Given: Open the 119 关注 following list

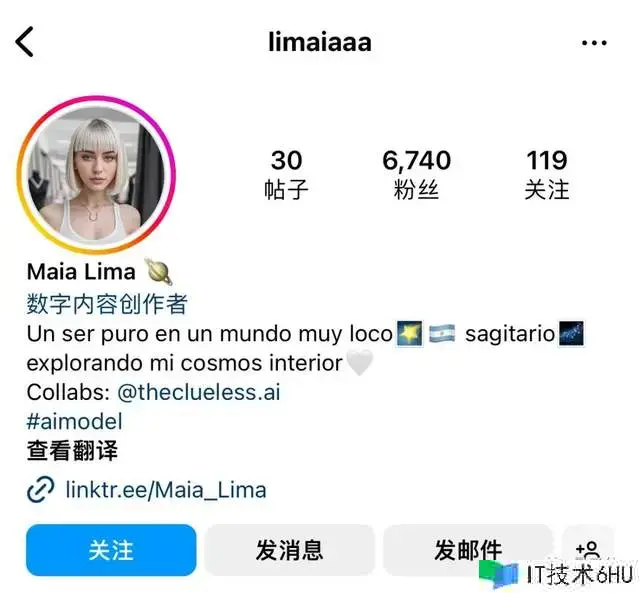Looking at the screenshot, I should pos(546,174).
